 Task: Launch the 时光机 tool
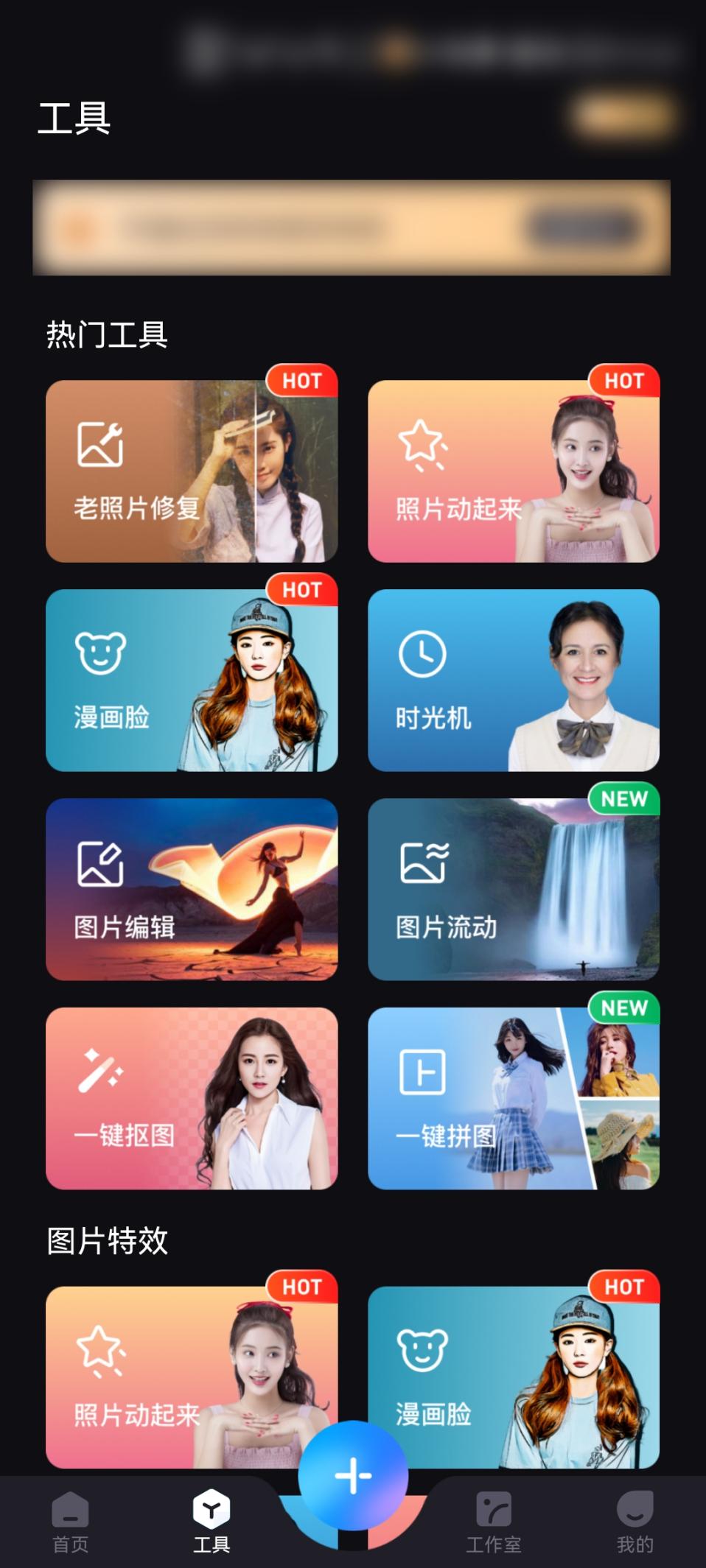[513, 680]
